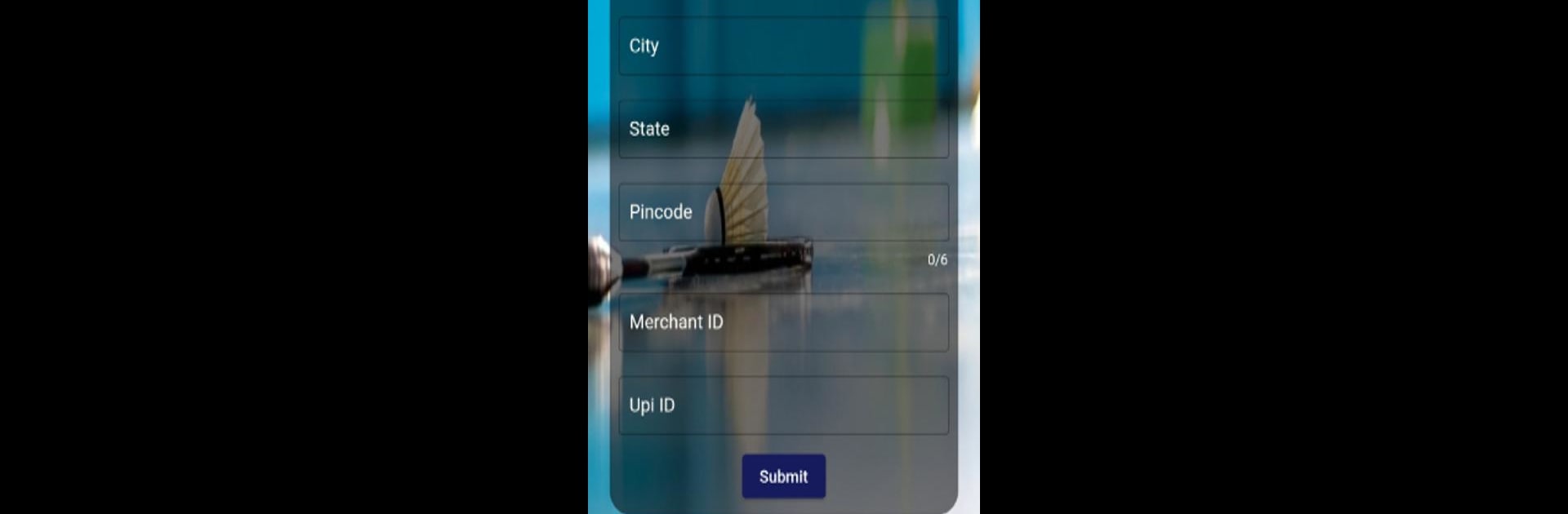Submit the form
This screenshot has height=514, width=1568.
(783, 476)
